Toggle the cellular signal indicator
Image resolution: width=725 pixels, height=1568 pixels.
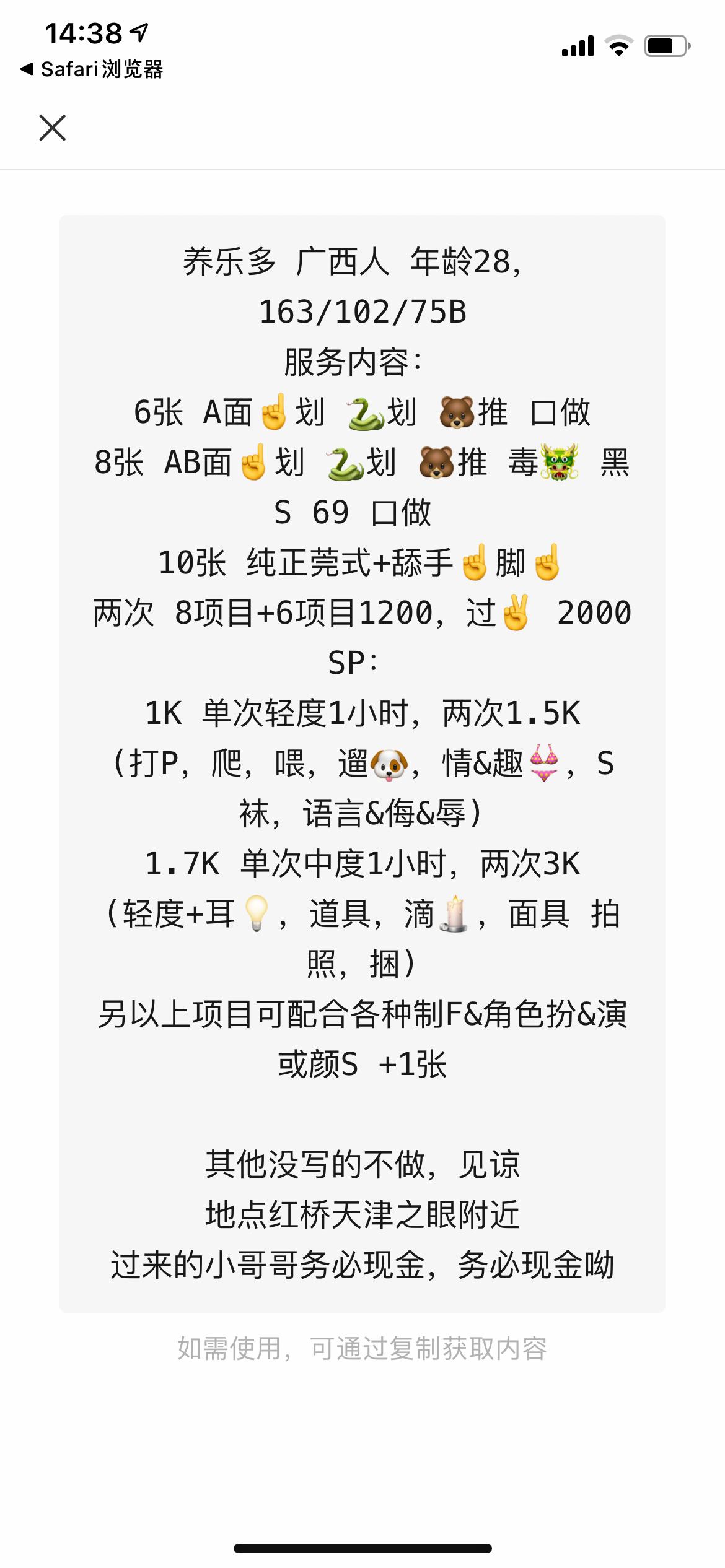coord(577,45)
